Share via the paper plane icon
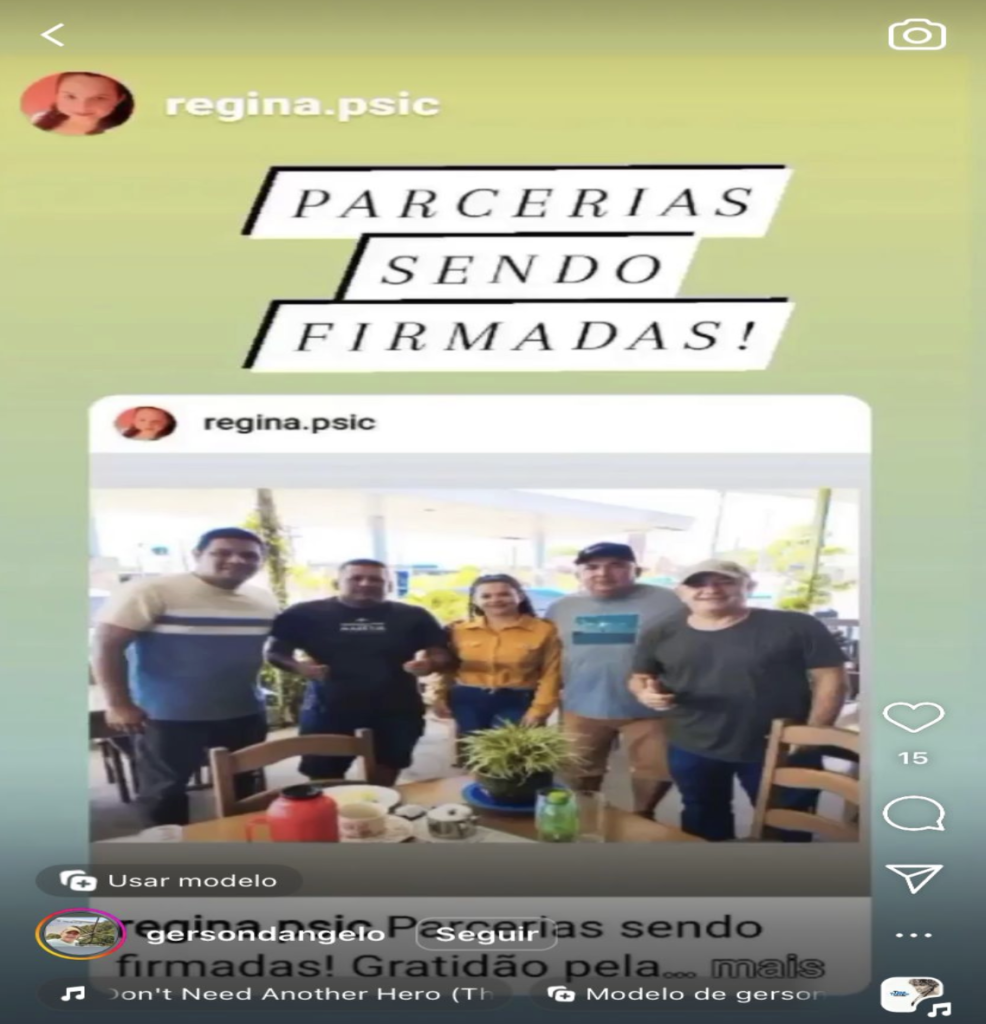The height and width of the screenshot is (1024, 986). pos(913,878)
